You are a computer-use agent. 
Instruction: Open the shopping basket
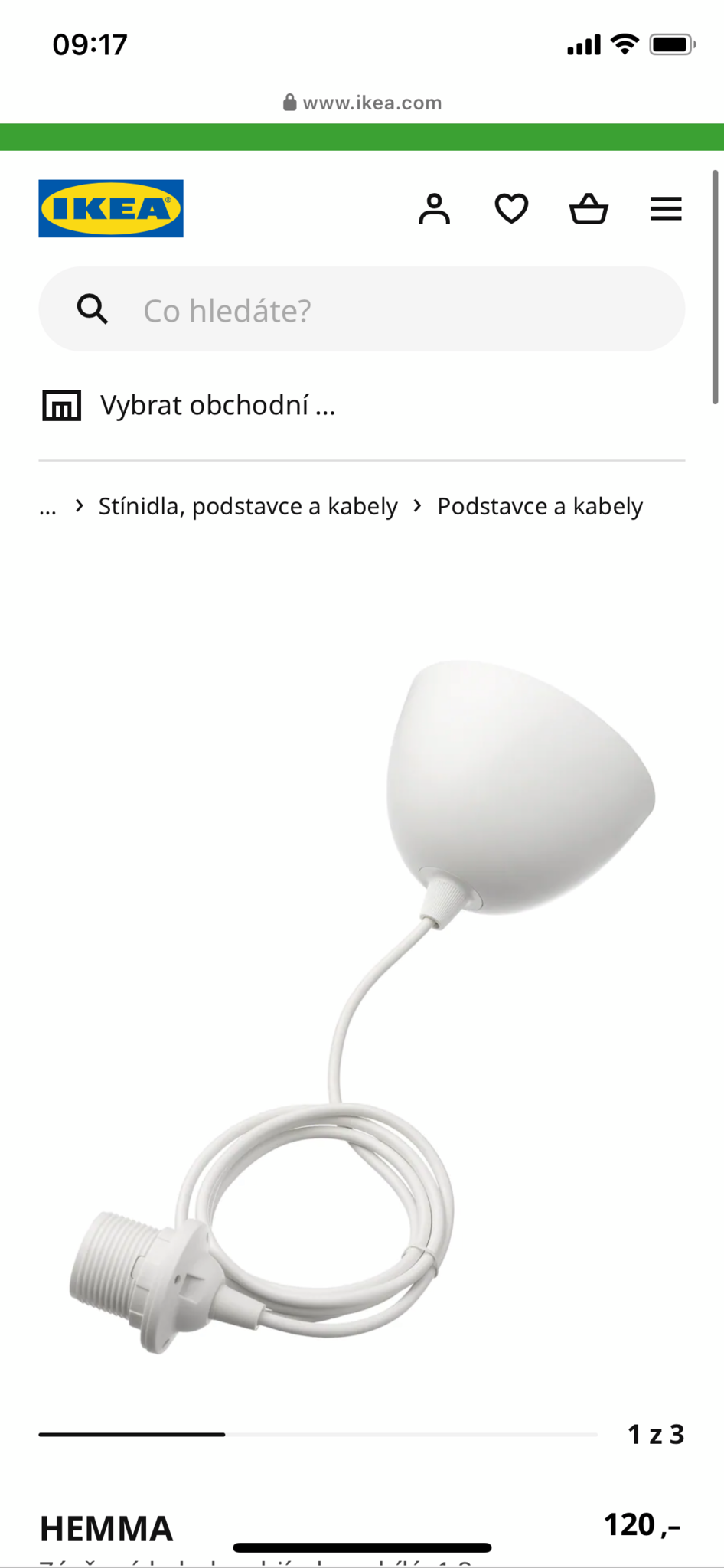pos(589,209)
